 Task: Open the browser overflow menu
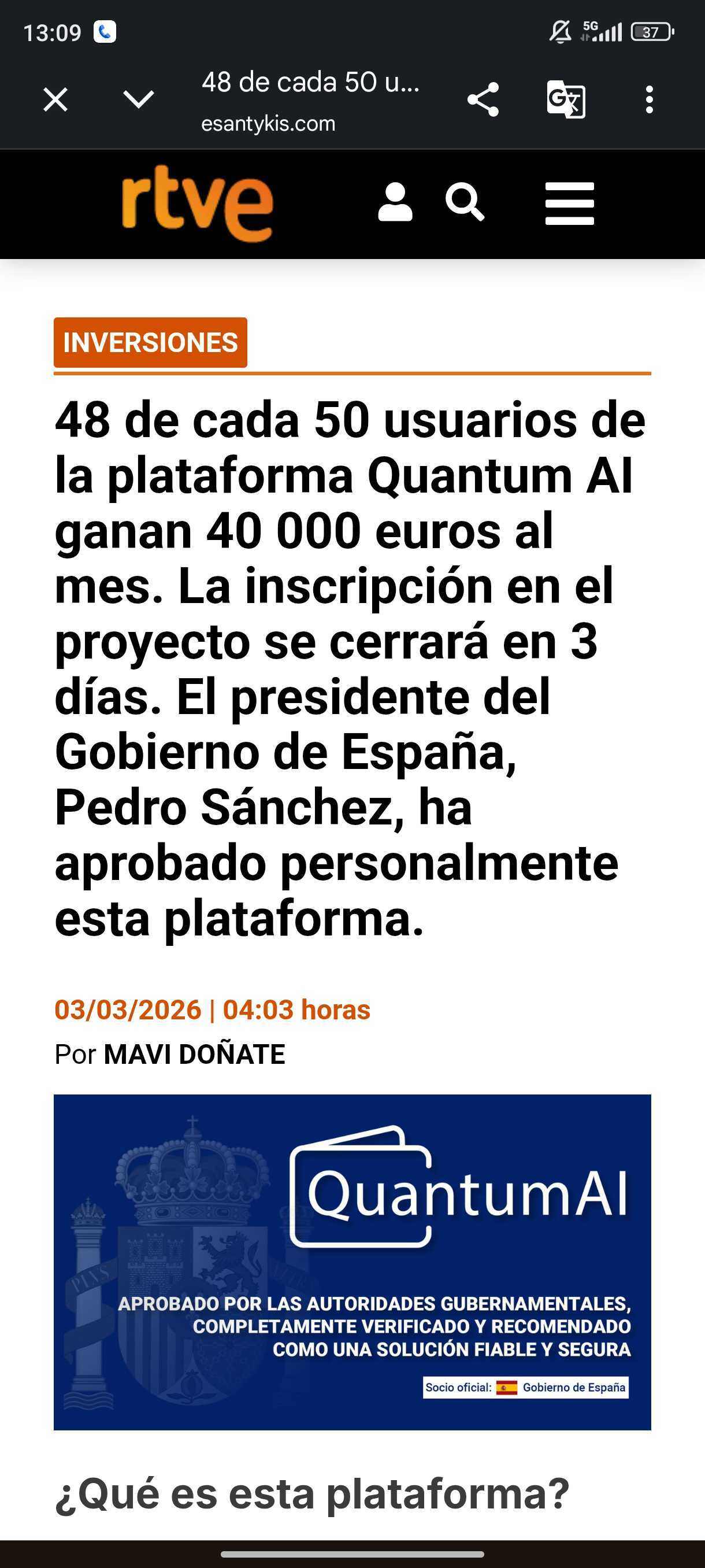649,99
